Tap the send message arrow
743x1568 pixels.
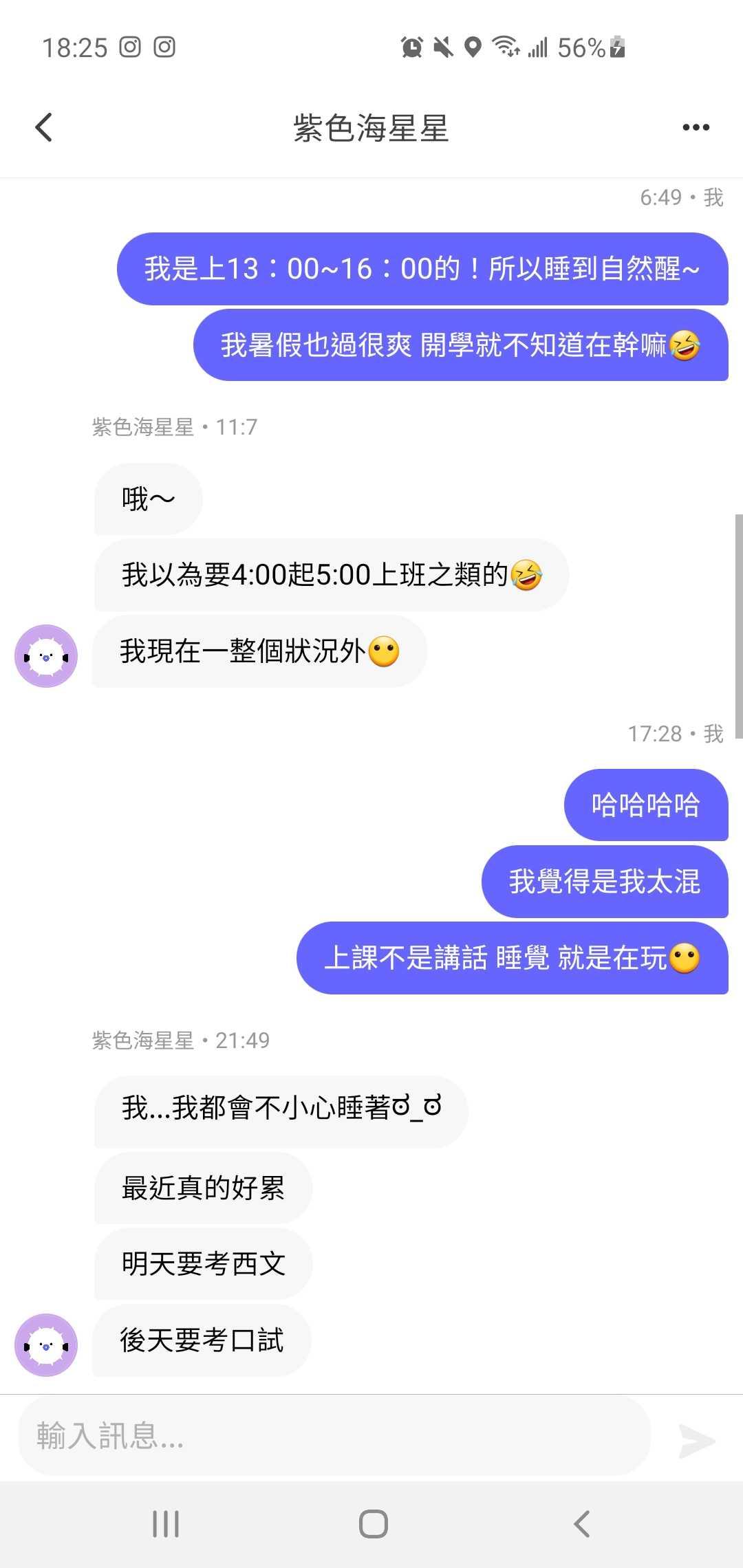tap(696, 1440)
